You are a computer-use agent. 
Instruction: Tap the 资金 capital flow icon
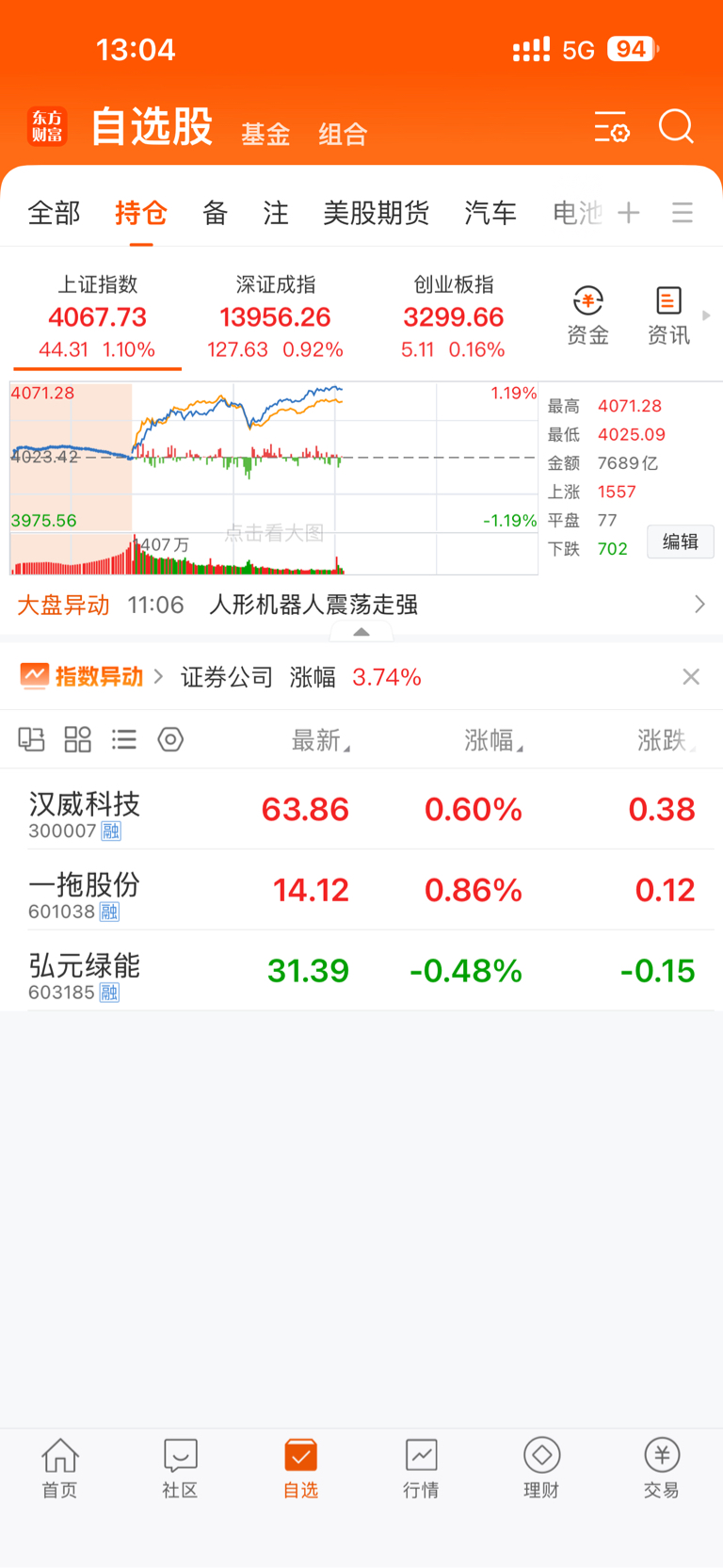(x=588, y=316)
